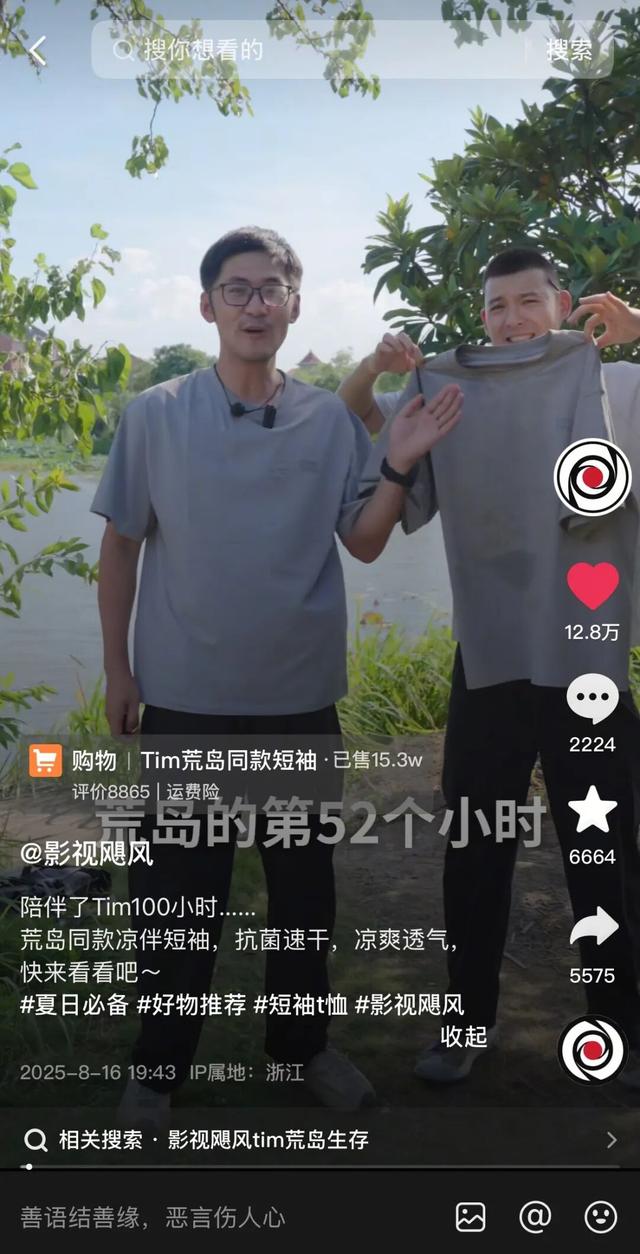Open the creator's profile avatar

click(x=592, y=477)
